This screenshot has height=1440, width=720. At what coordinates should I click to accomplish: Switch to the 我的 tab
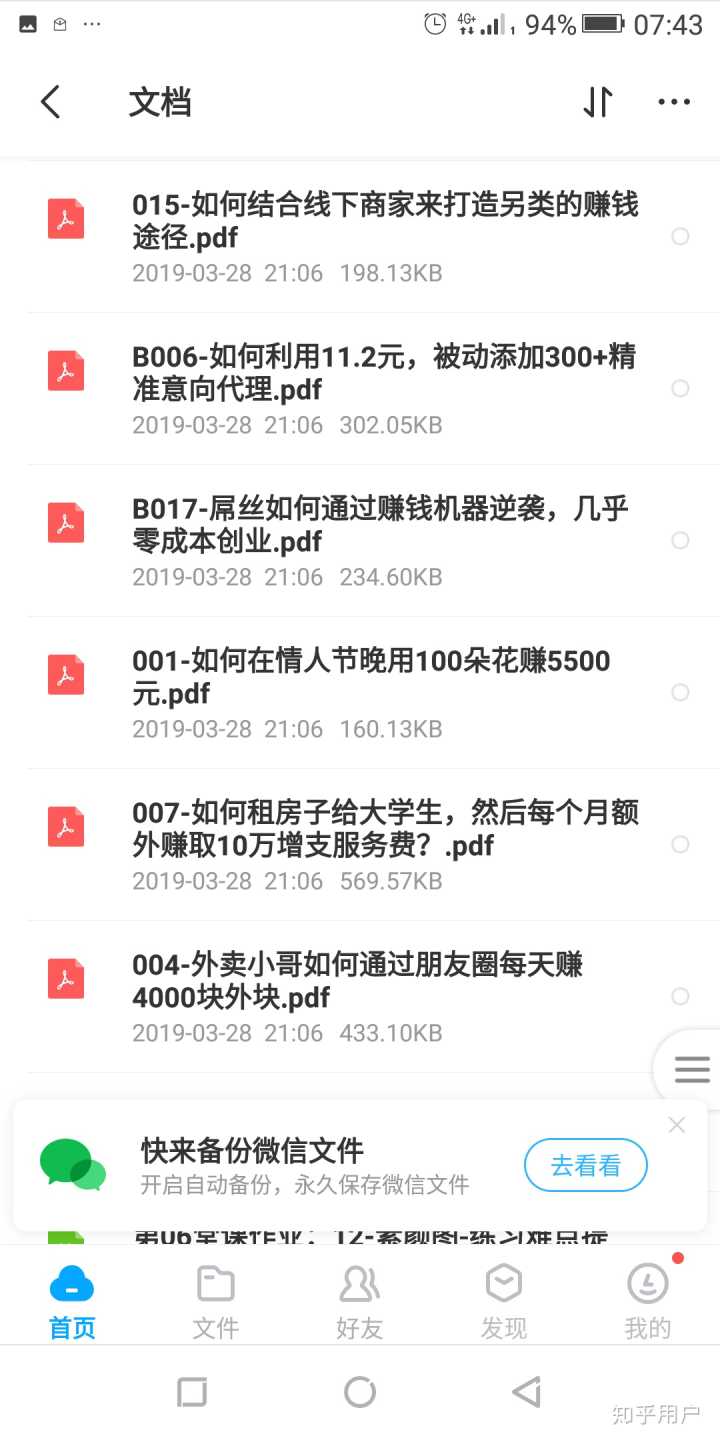648,1300
